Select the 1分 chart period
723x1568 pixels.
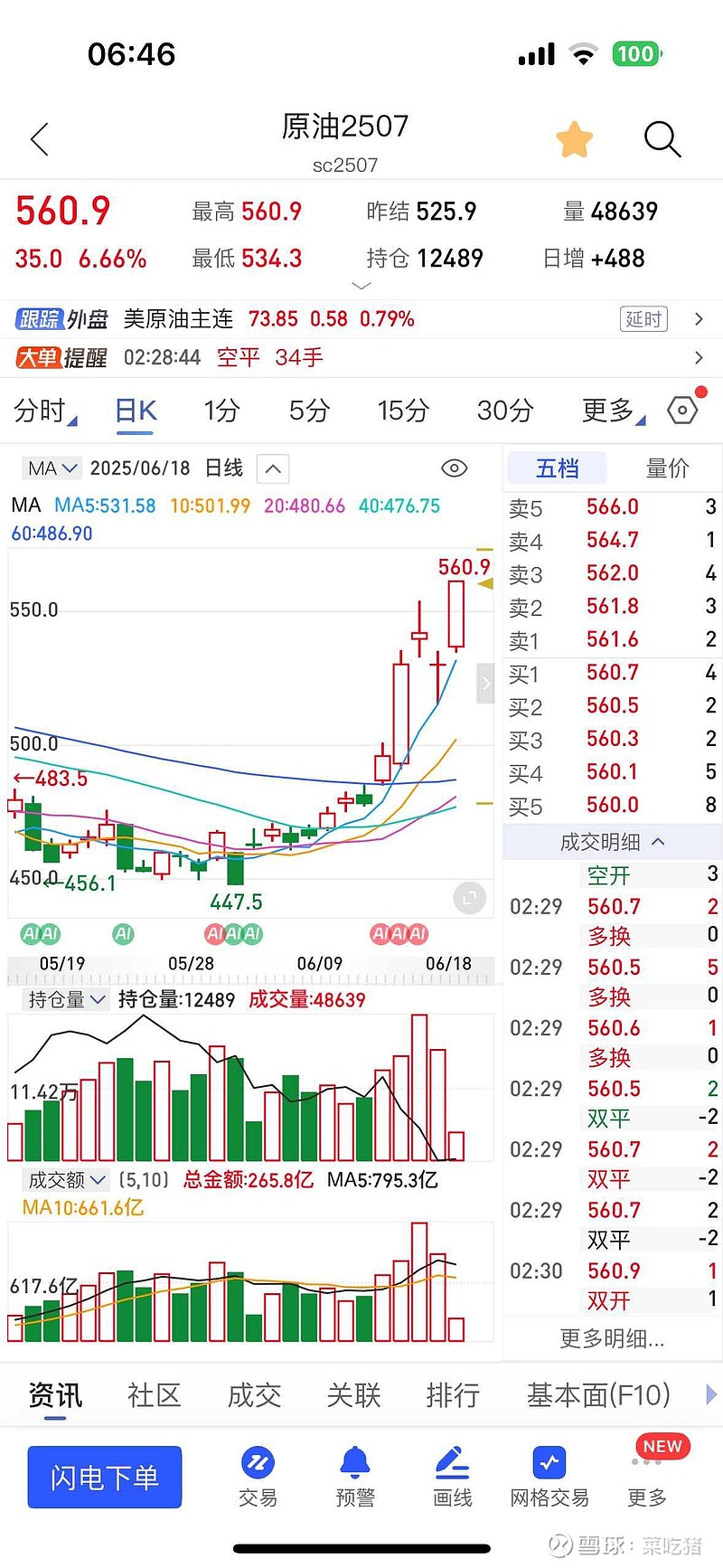[x=221, y=411]
